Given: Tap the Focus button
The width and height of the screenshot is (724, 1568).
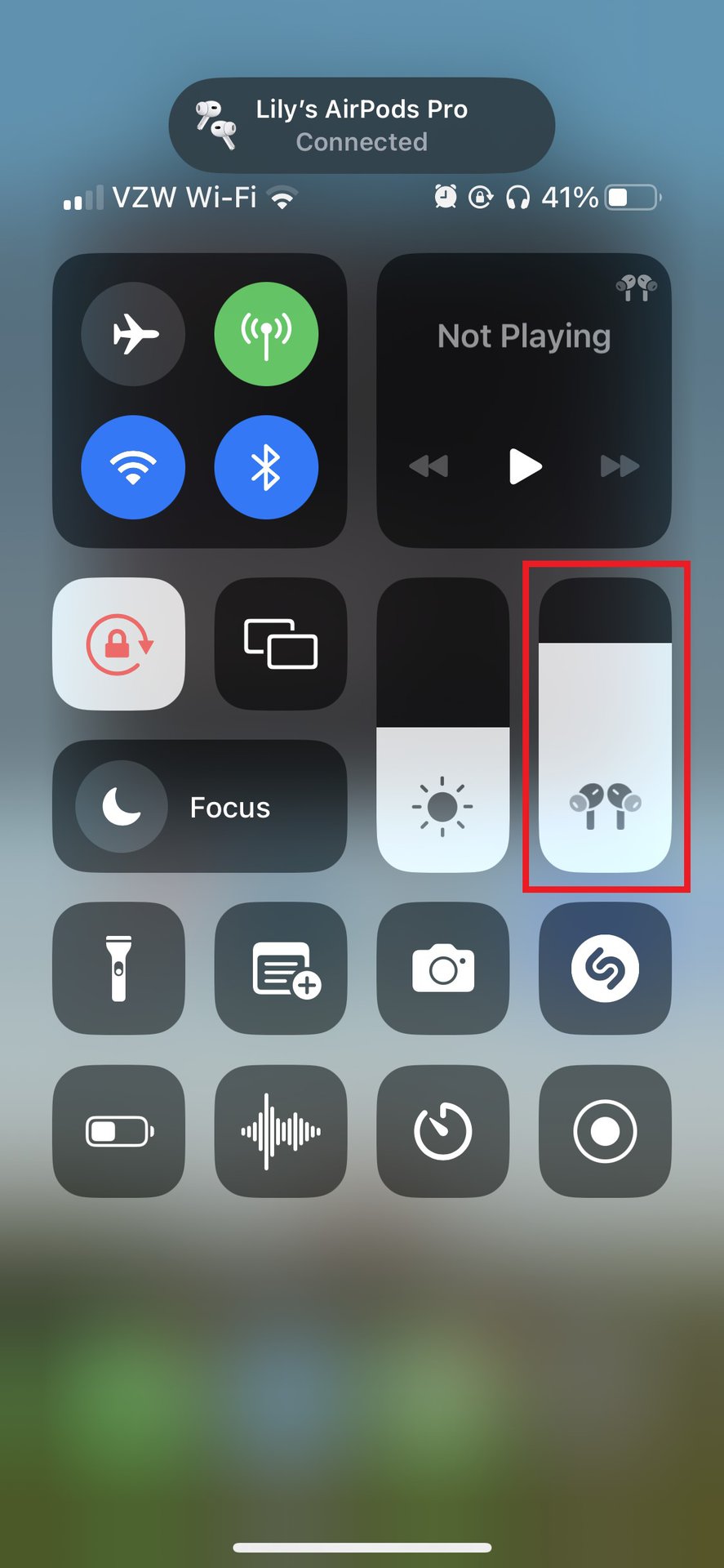Looking at the screenshot, I should (200, 807).
